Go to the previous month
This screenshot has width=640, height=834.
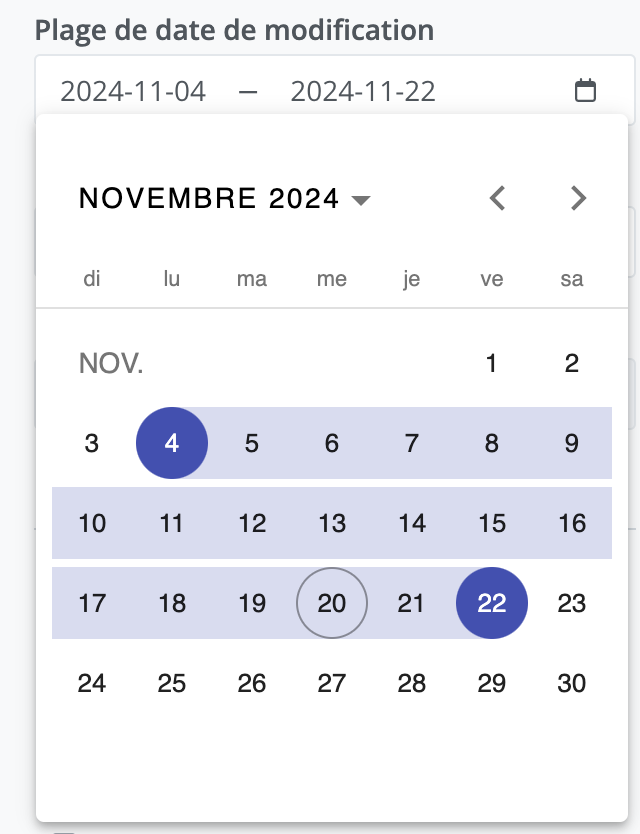(497, 198)
